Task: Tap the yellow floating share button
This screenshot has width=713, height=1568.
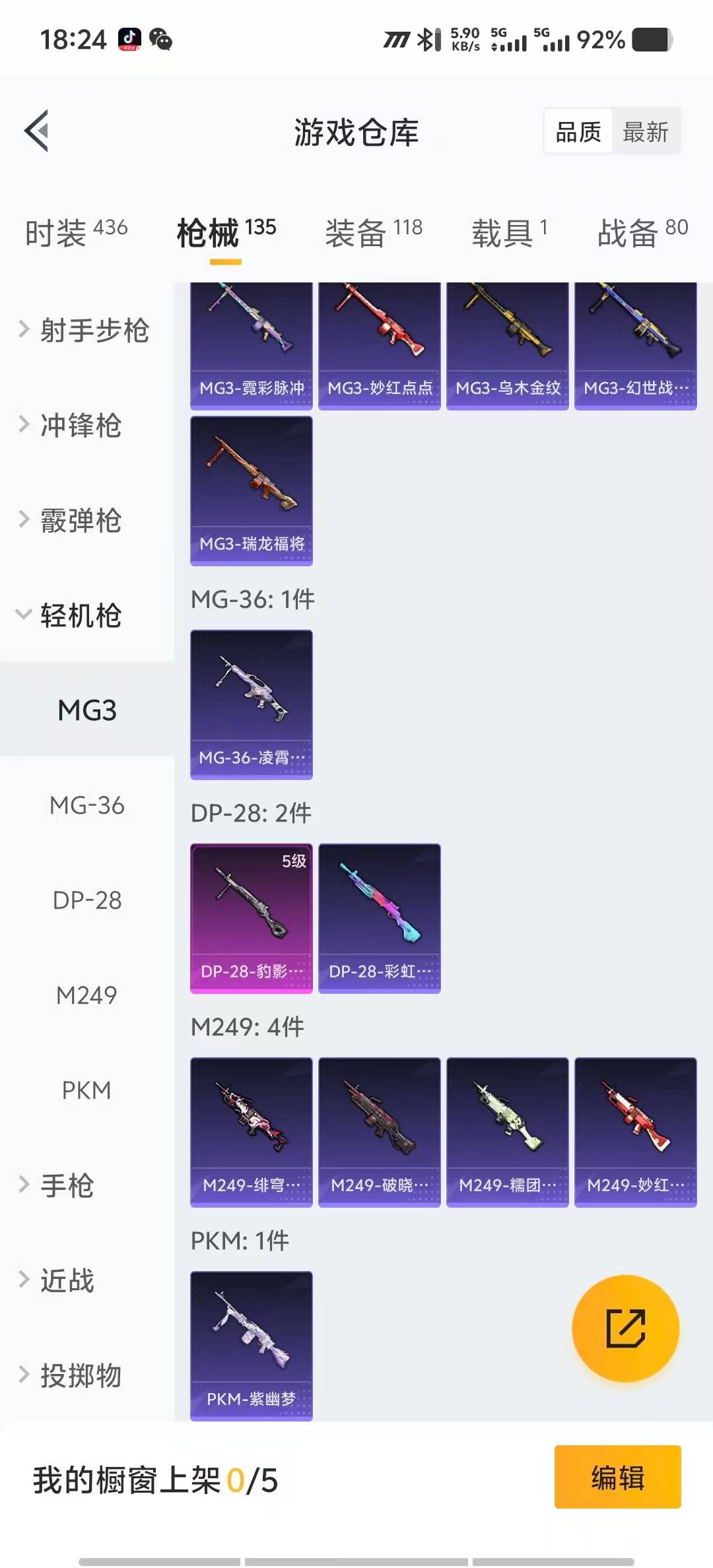Action: (625, 1328)
